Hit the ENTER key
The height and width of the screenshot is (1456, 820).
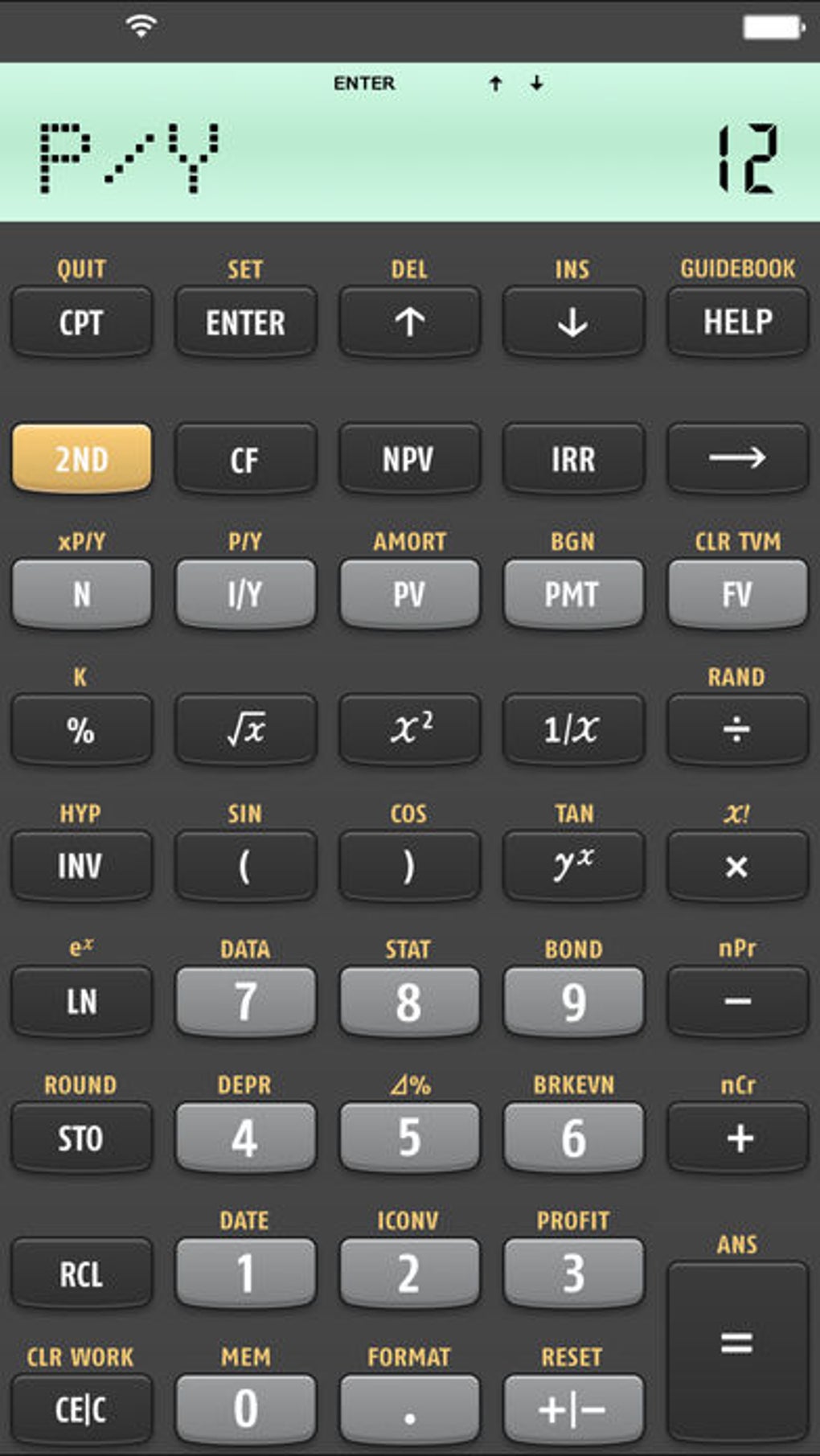click(245, 322)
